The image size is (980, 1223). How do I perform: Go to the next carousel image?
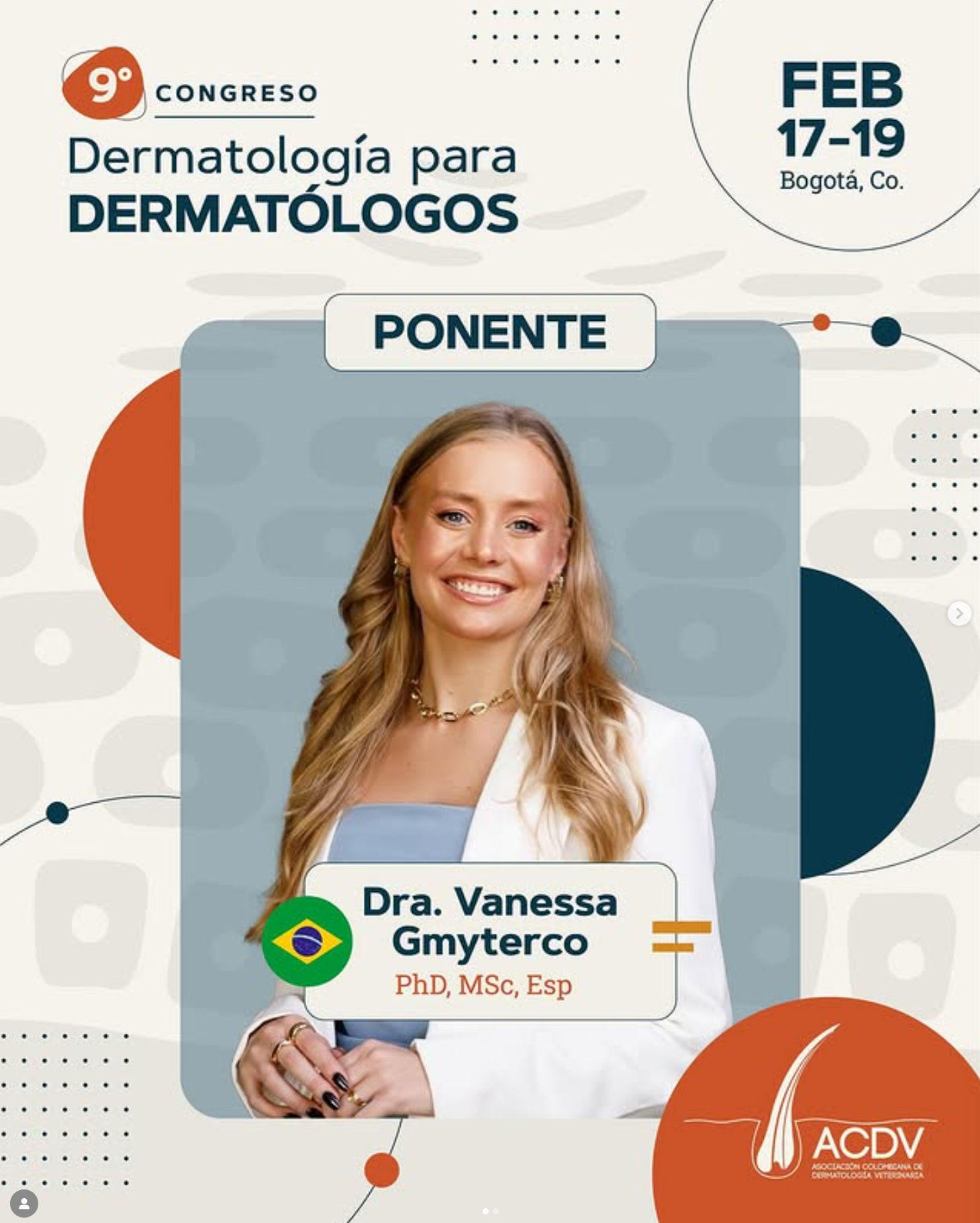coord(959,614)
